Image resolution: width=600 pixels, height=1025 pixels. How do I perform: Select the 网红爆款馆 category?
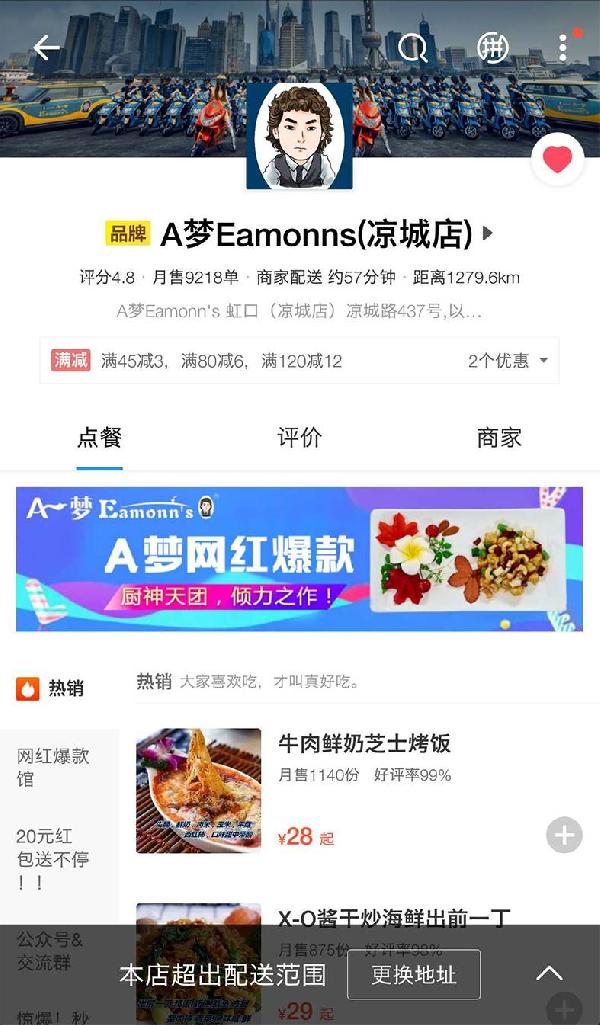coord(54,767)
